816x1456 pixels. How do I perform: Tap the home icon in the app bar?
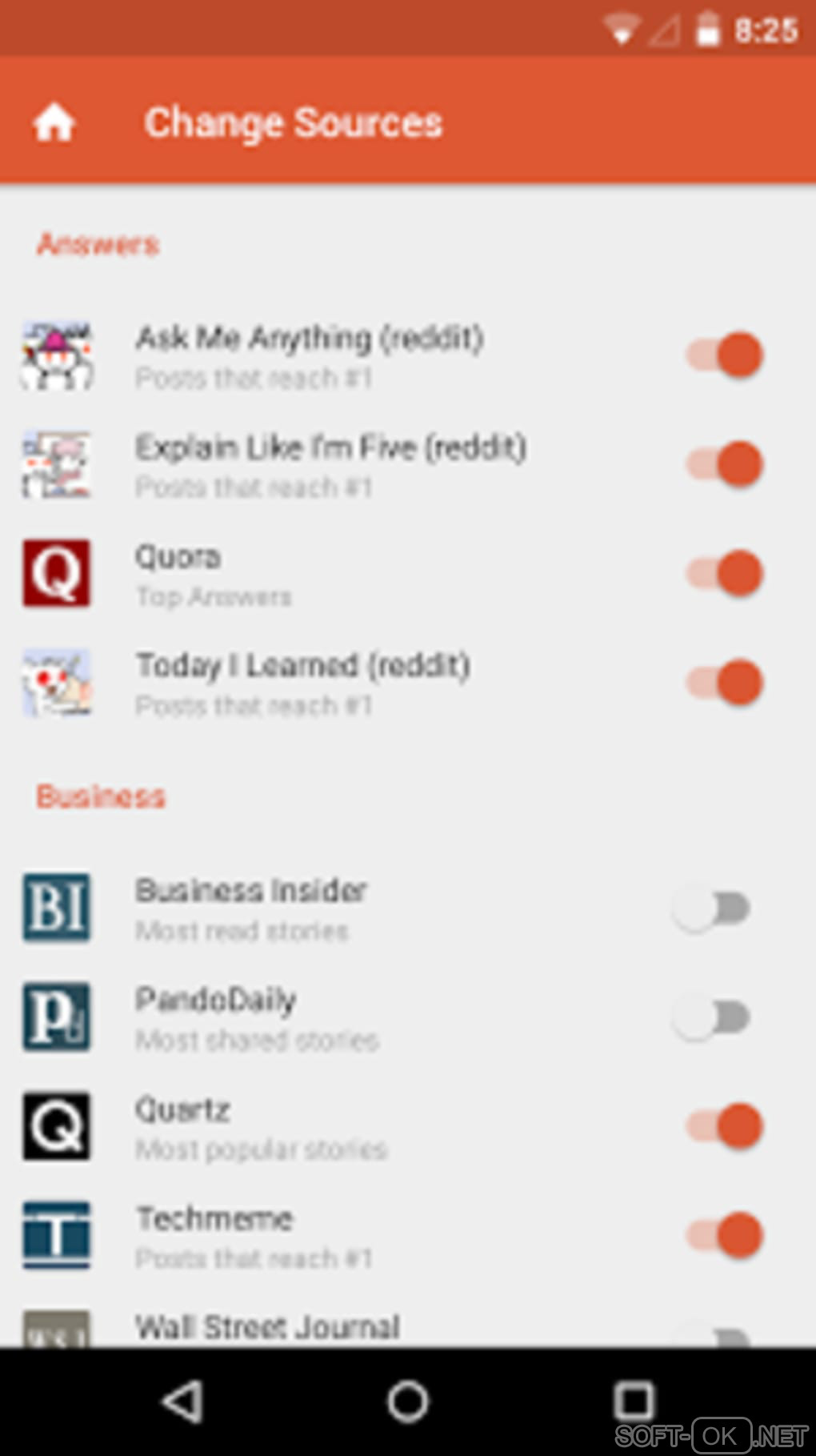click(54, 123)
